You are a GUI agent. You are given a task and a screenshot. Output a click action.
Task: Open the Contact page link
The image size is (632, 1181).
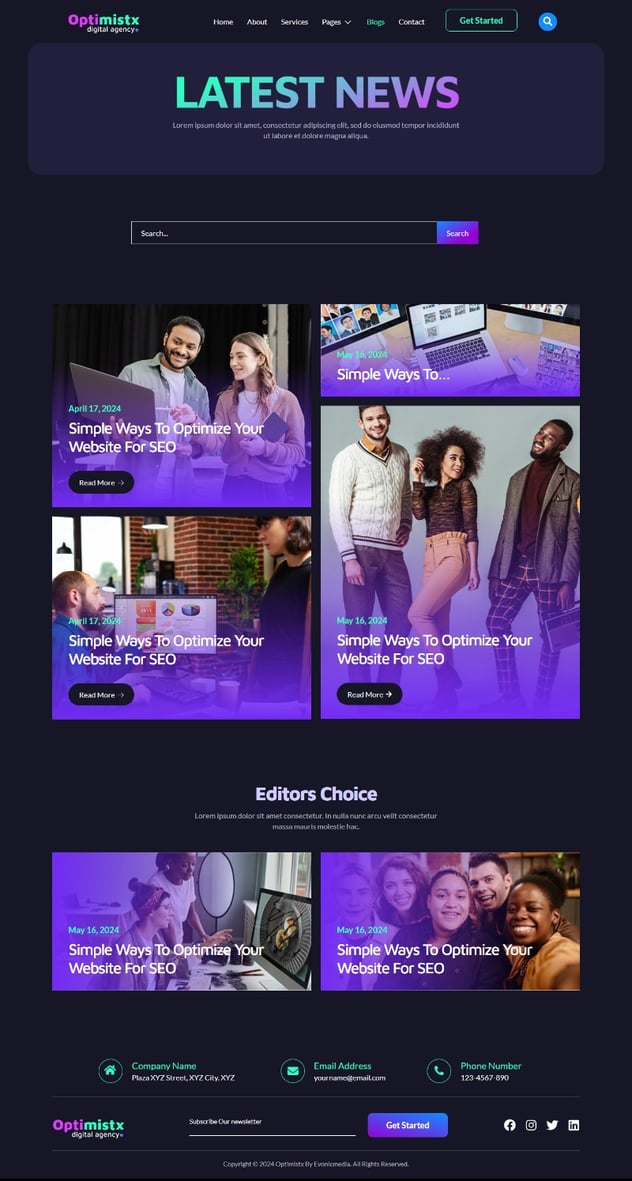click(411, 22)
